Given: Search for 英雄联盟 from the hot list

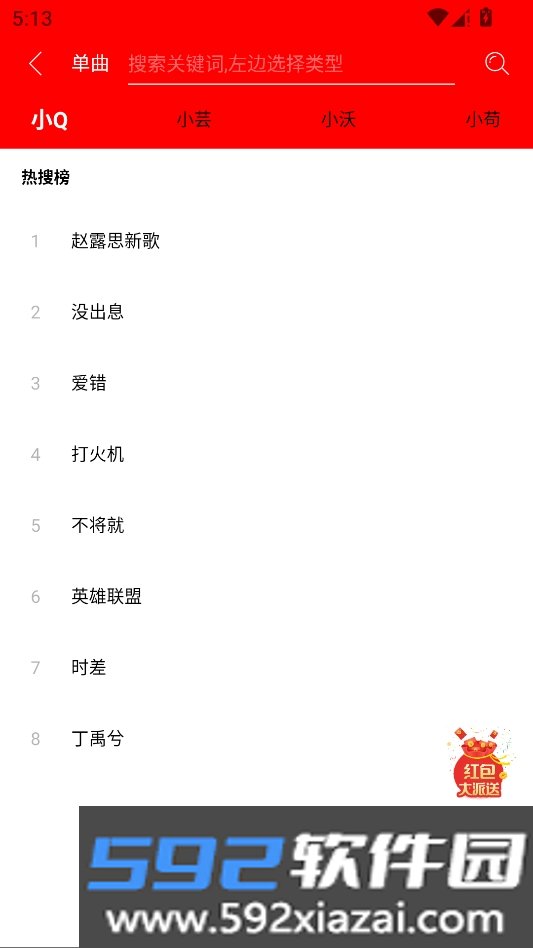Looking at the screenshot, I should 266,597.
